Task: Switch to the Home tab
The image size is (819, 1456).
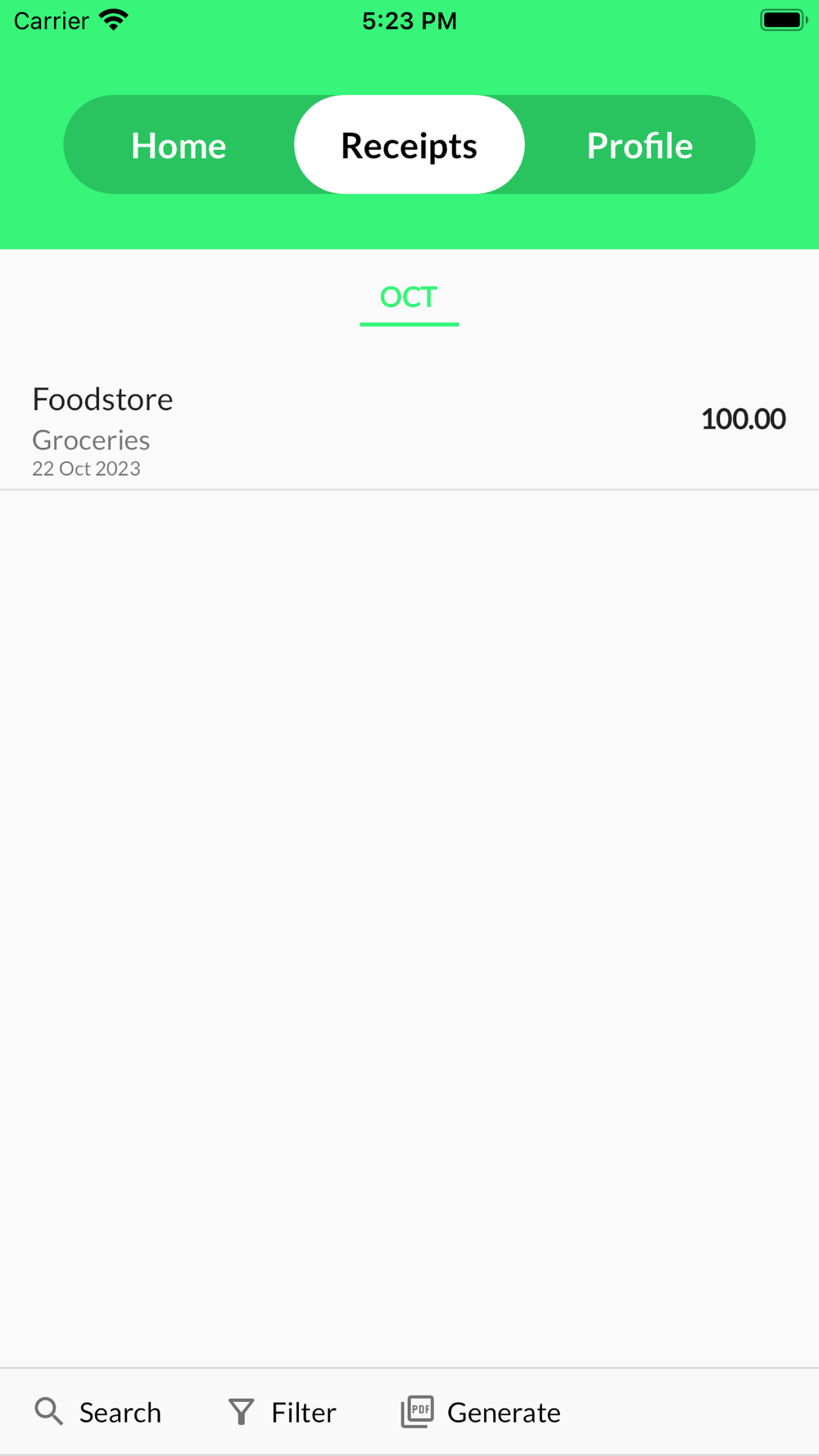Action: pyautogui.click(x=179, y=145)
